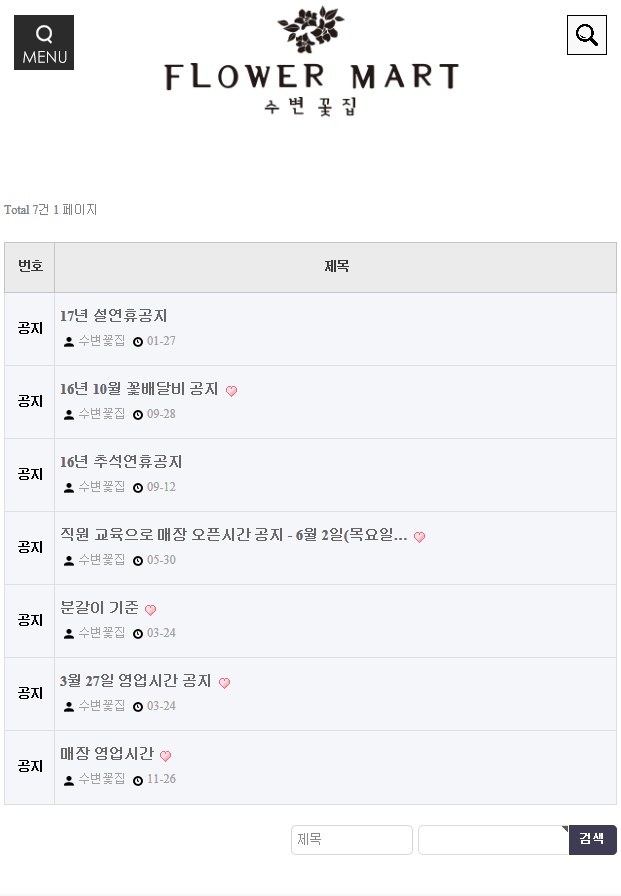Read the 분갈이 기준 notice
Image resolution: width=621 pixels, height=896 pixels.
[x=99, y=608]
